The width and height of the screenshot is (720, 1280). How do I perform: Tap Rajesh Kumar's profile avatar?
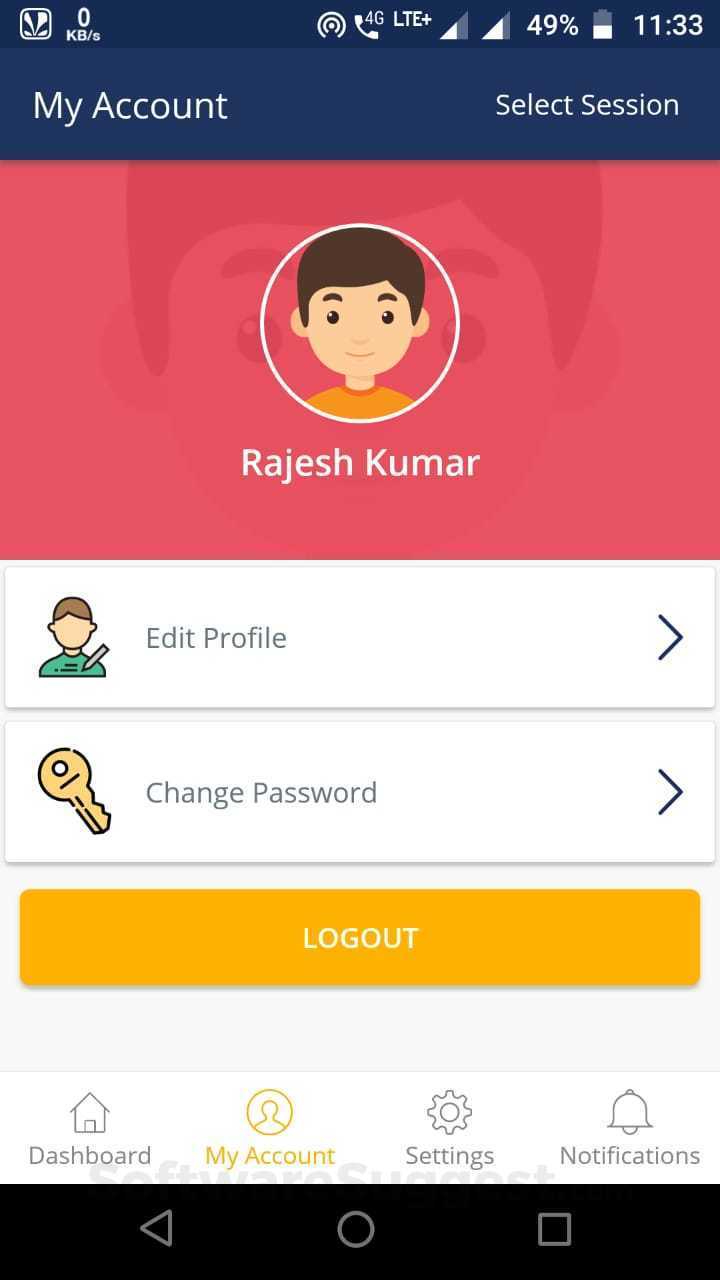tap(360, 323)
